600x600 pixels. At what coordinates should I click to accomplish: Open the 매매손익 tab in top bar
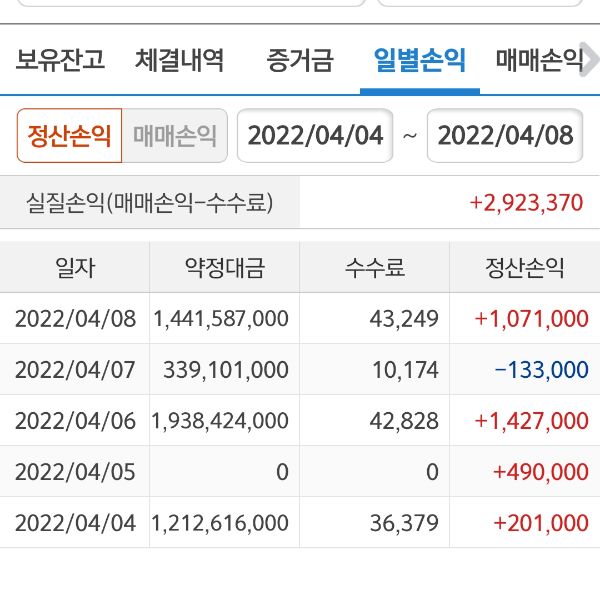(539, 61)
